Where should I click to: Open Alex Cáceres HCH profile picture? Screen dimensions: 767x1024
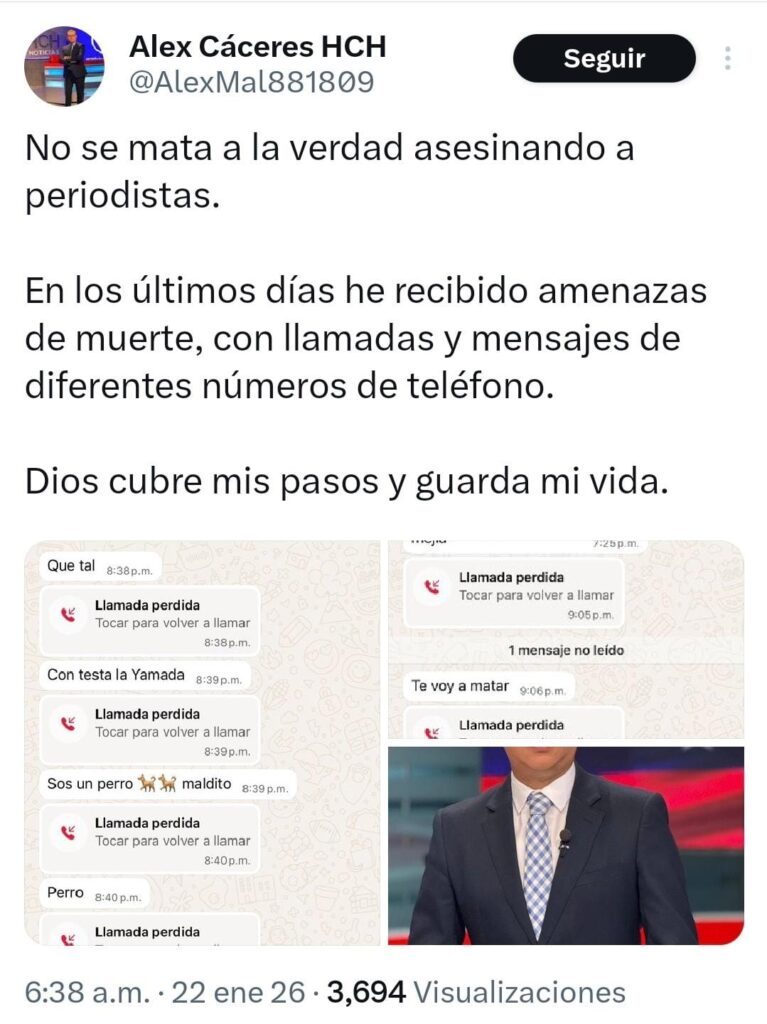tap(64, 66)
